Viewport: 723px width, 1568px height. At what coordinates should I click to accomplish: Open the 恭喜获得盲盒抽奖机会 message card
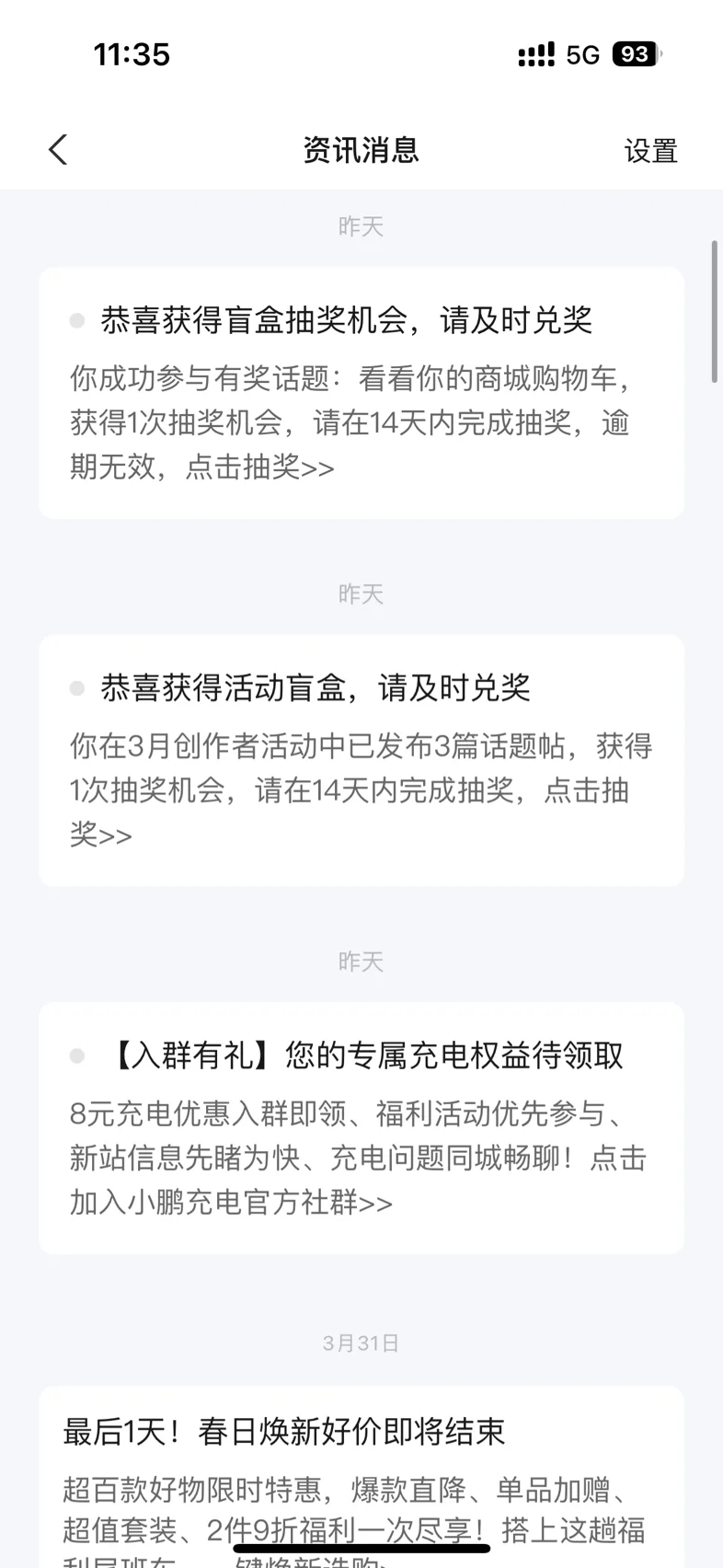361,393
